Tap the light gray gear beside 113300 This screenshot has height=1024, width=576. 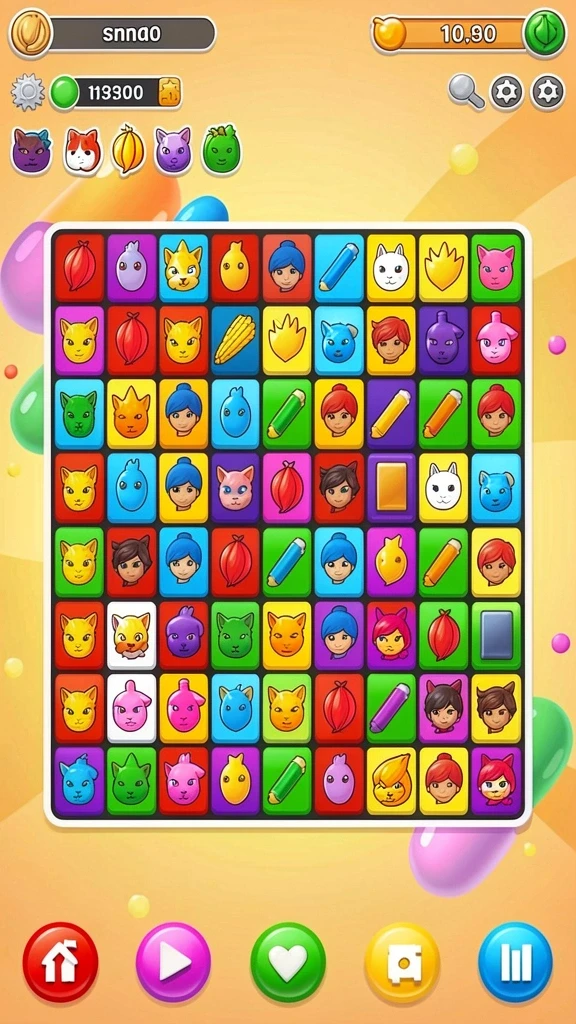(x=27, y=92)
